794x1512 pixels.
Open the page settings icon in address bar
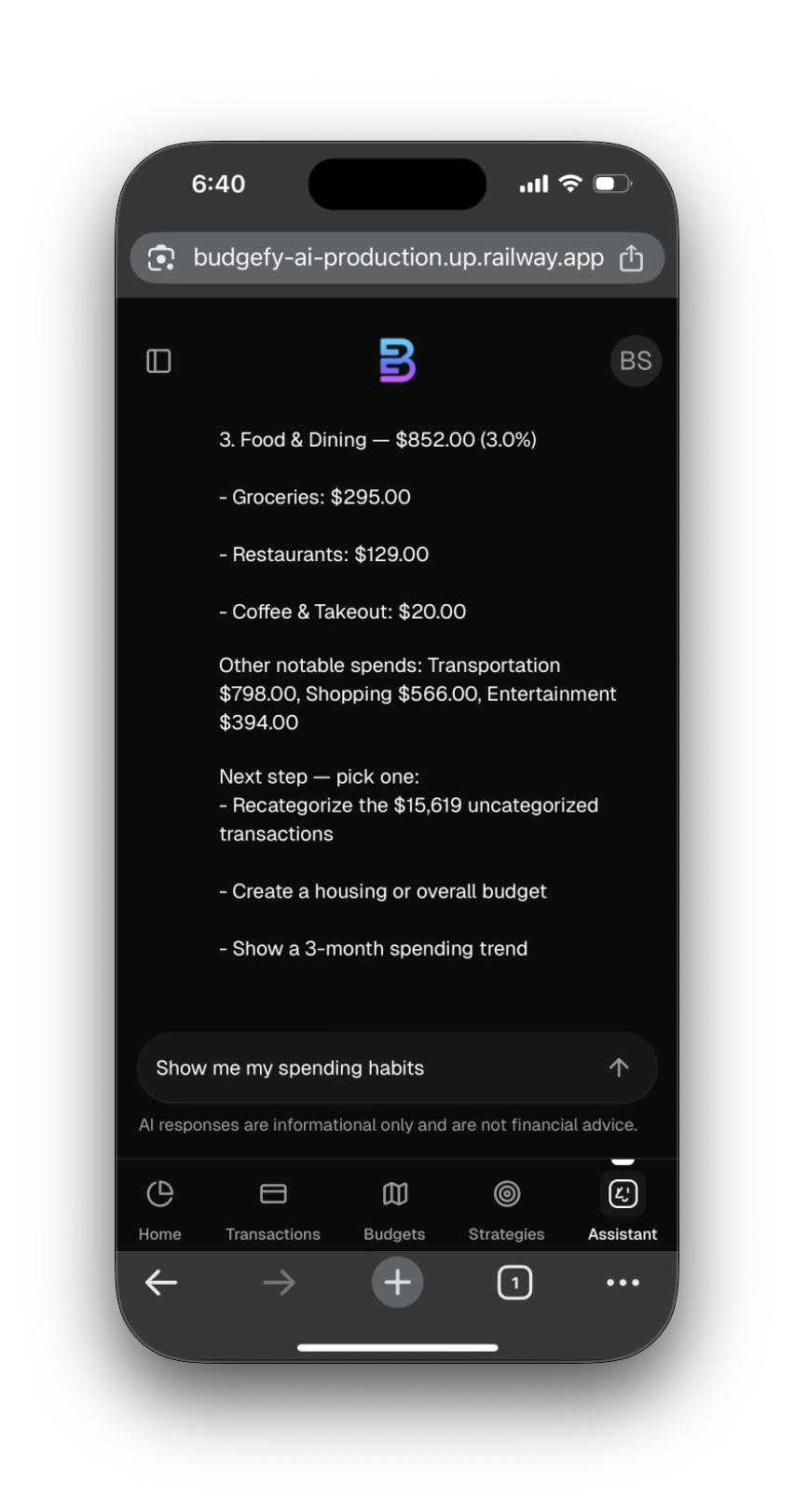162,257
